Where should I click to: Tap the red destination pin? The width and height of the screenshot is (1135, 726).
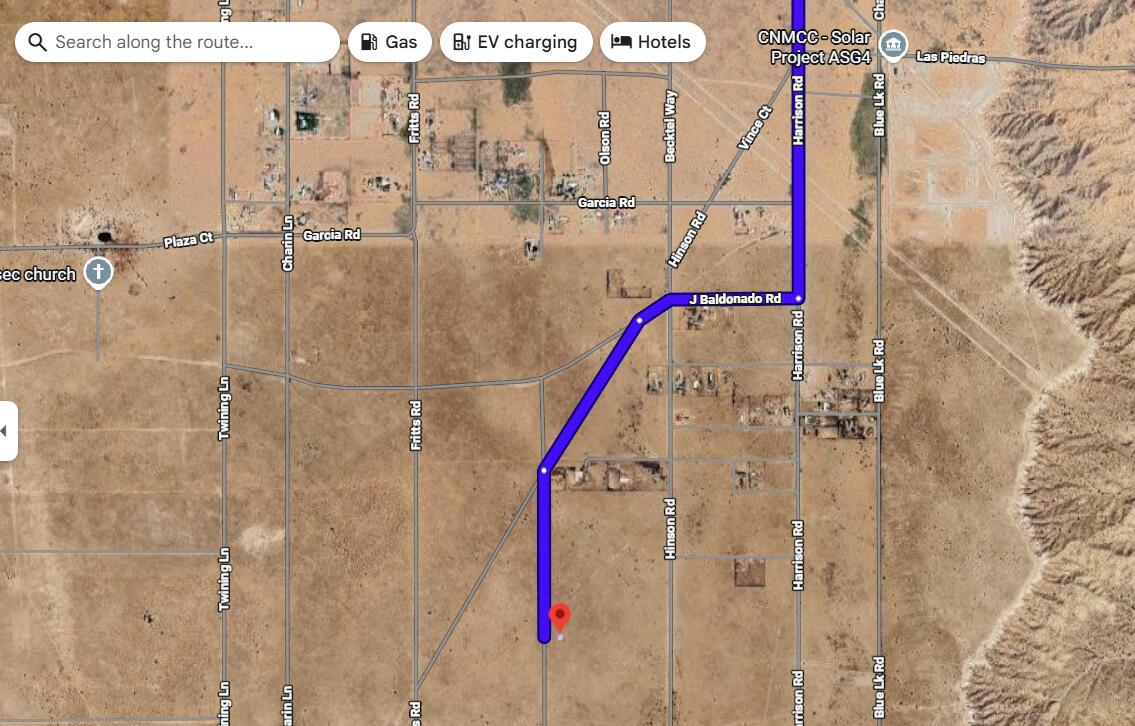[x=560, y=616]
